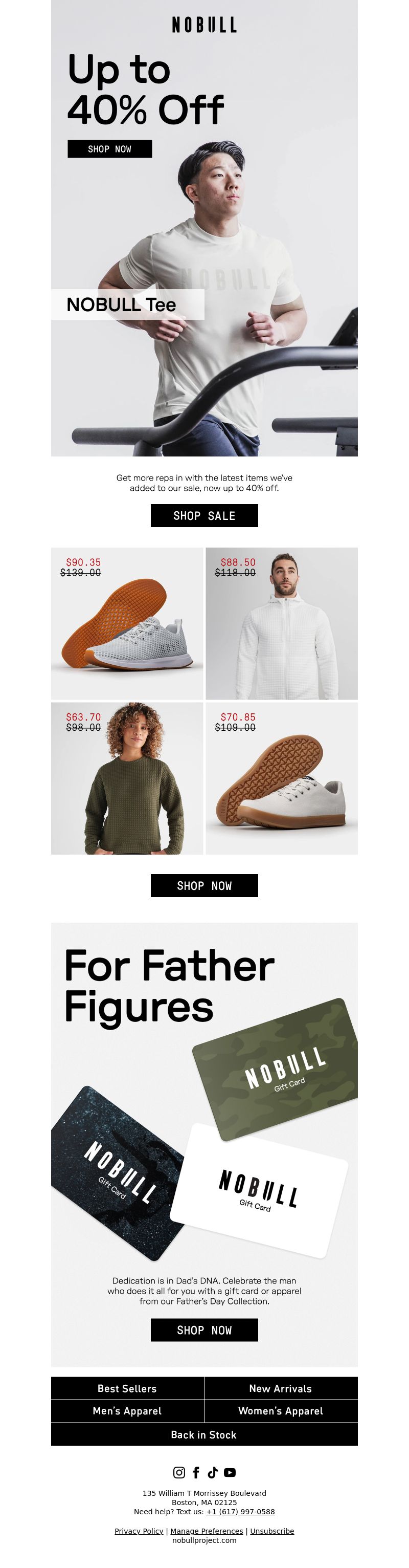Open Best Sellers
Viewport: 409px width, 1568px height.
[x=127, y=1388]
